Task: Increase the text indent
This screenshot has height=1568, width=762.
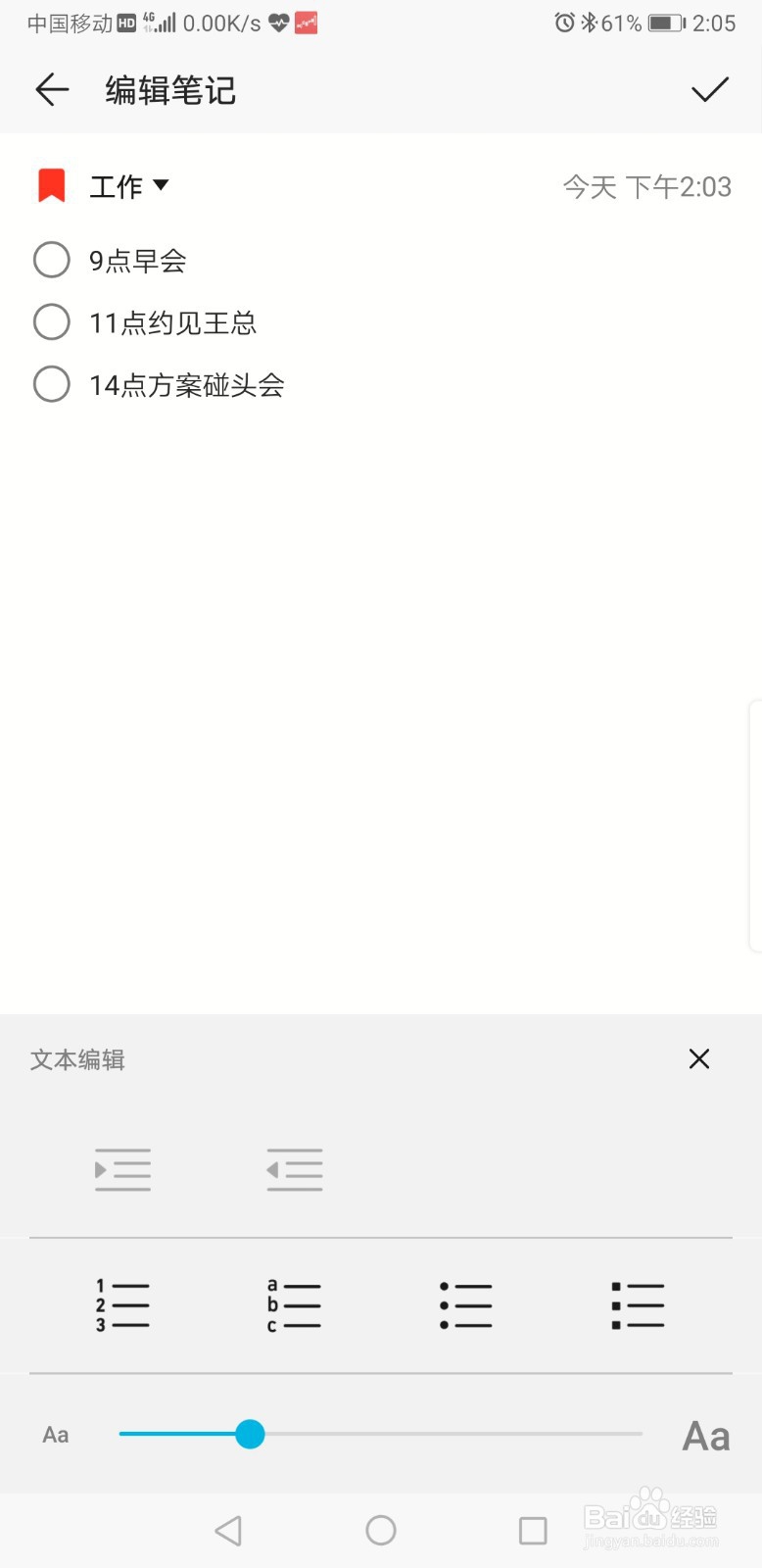Action: tap(122, 1170)
